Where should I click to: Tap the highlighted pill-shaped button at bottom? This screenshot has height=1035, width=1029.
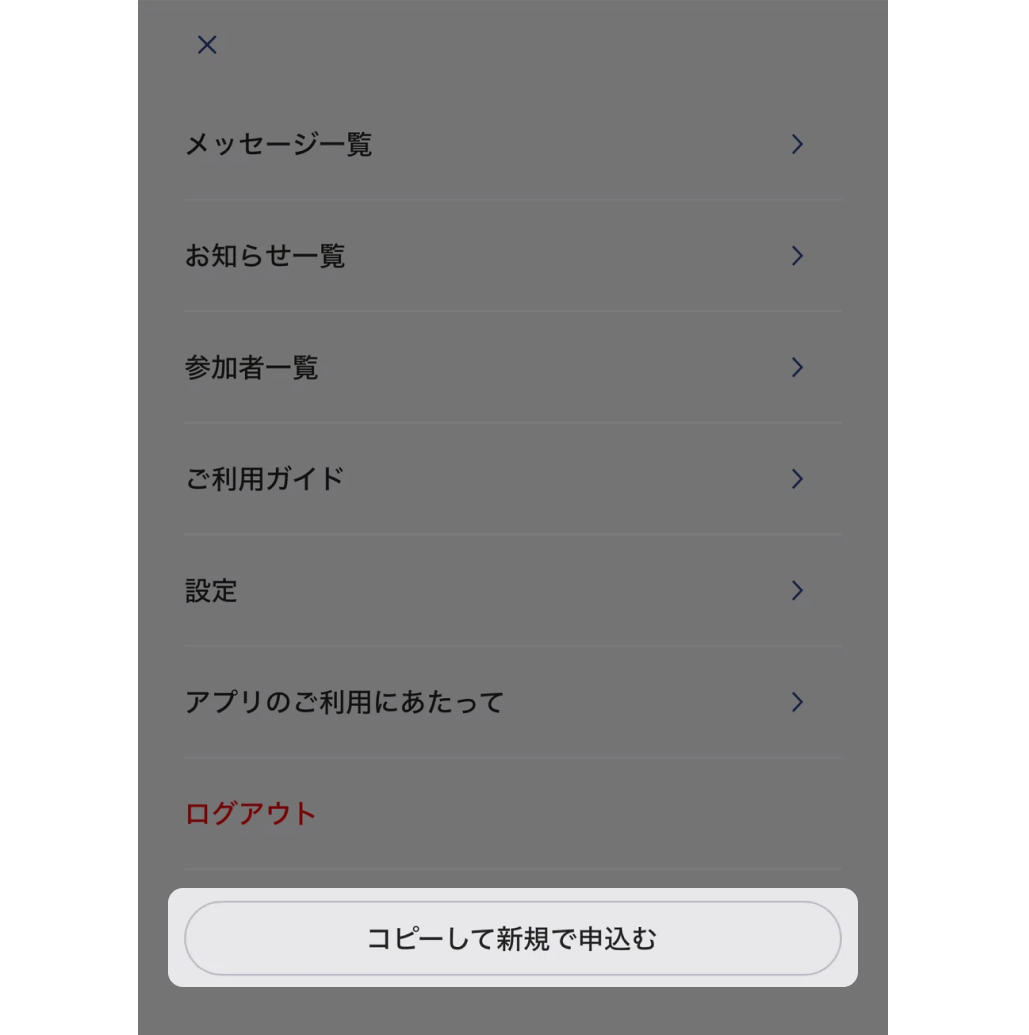coord(513,937)
